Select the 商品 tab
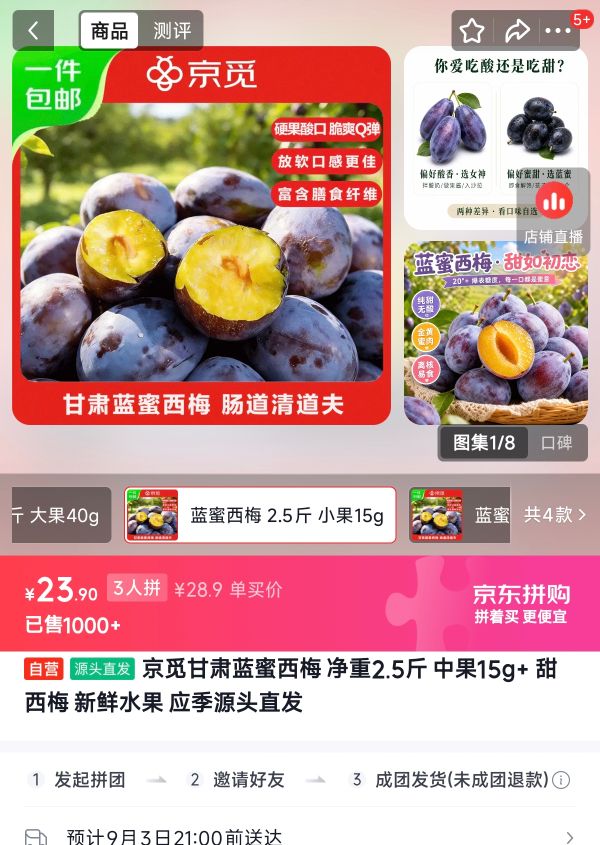Viewport: 600px width, 845px height. tap(109, 30)
